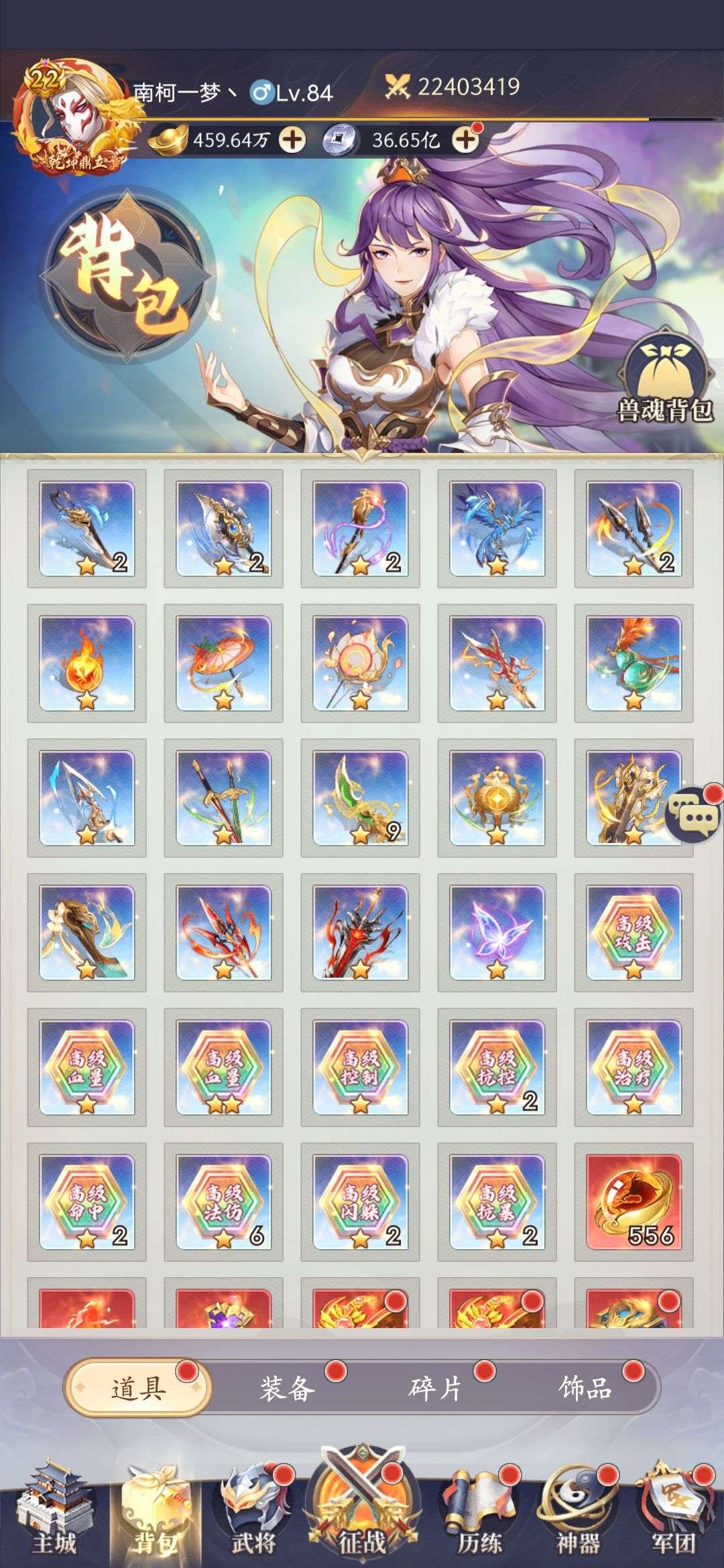Add silver coins with plus button
This screenshot has width=724, height=1568.
click(466, 140)
